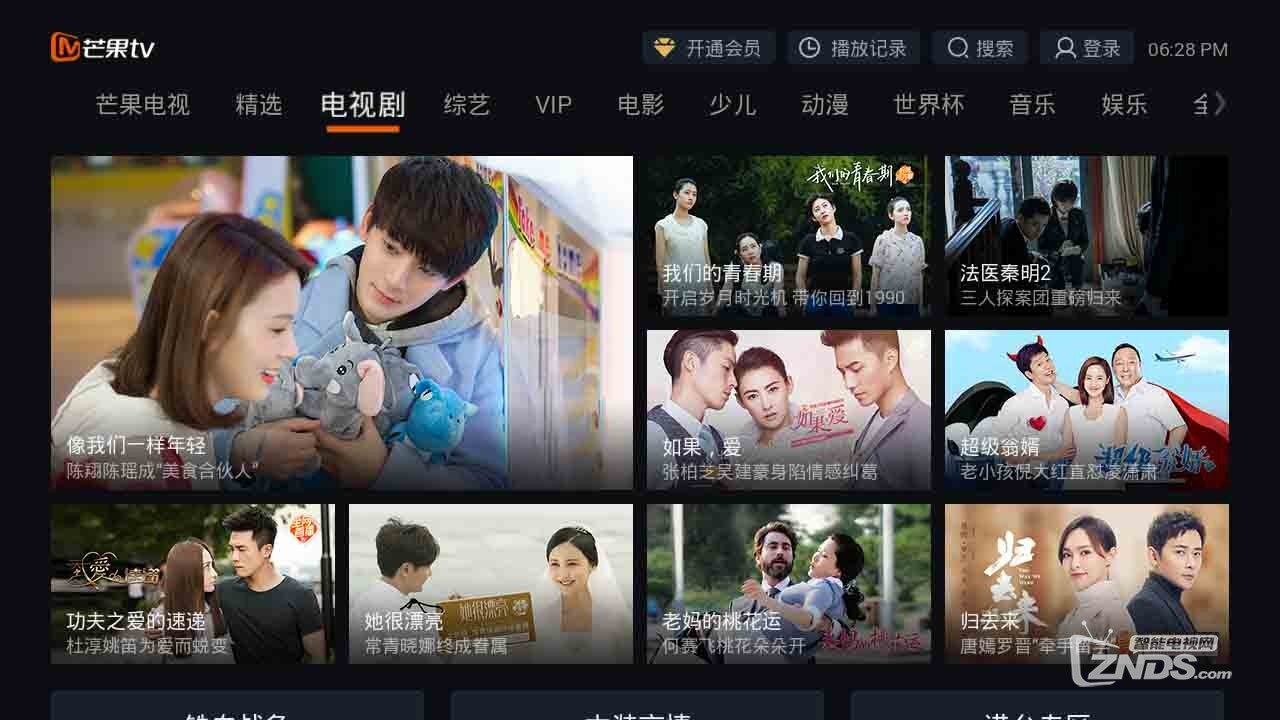1280x720 pixels.
Task: Switch to the 芒果电视 tab
Action: pyautogui.click(x=143, y=105)
